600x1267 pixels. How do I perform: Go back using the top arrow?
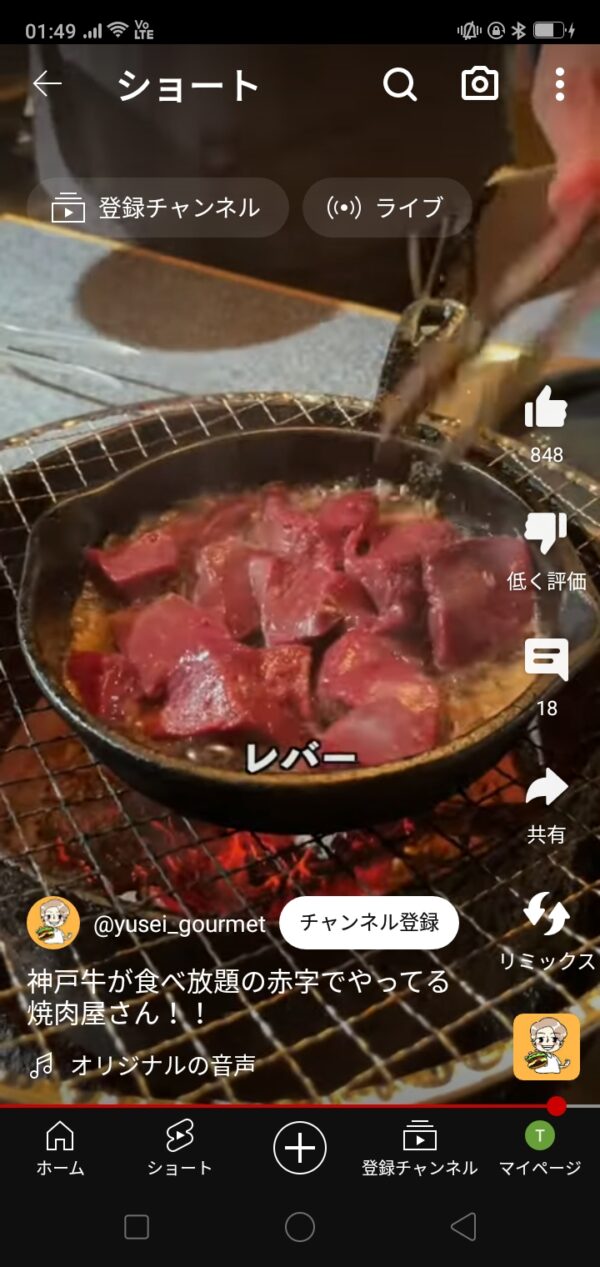47,84
